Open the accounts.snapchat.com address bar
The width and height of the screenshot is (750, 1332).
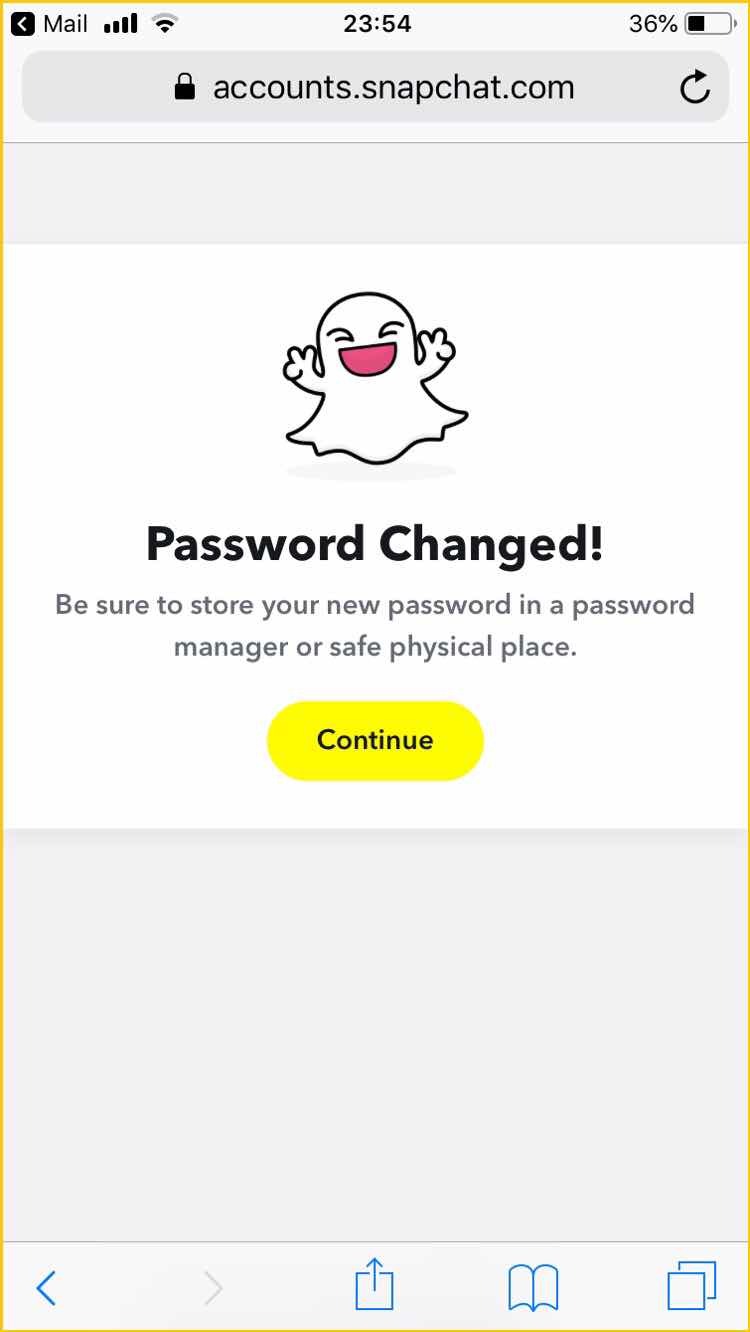pyautogui.click(x=375, y=88)
